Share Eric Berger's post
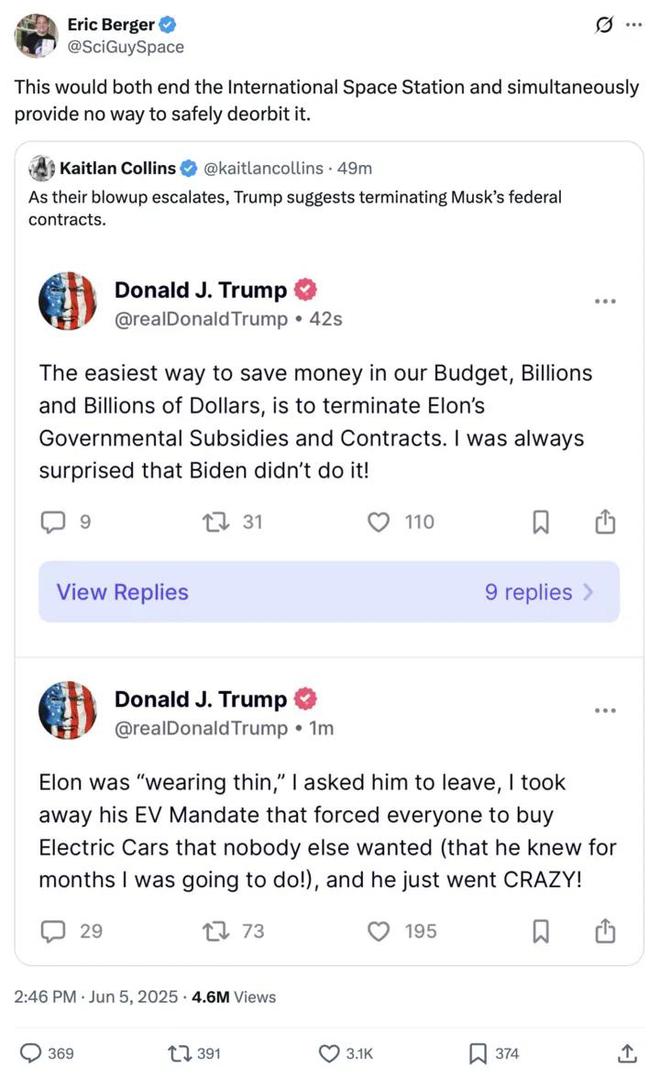The width and height of the screenshot is (660, 1078). click(627, 1052)
